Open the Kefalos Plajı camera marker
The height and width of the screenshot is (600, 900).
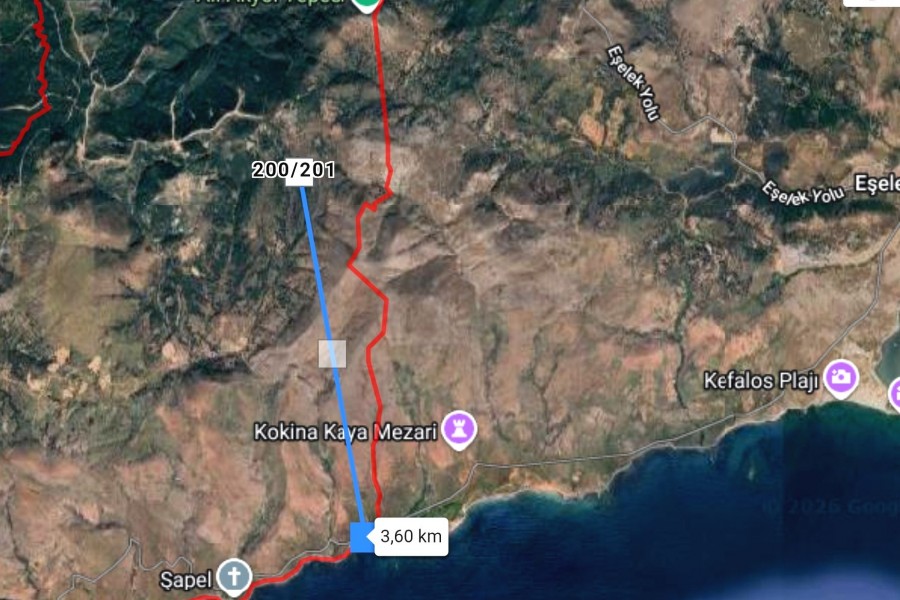(x=842, y=377)
